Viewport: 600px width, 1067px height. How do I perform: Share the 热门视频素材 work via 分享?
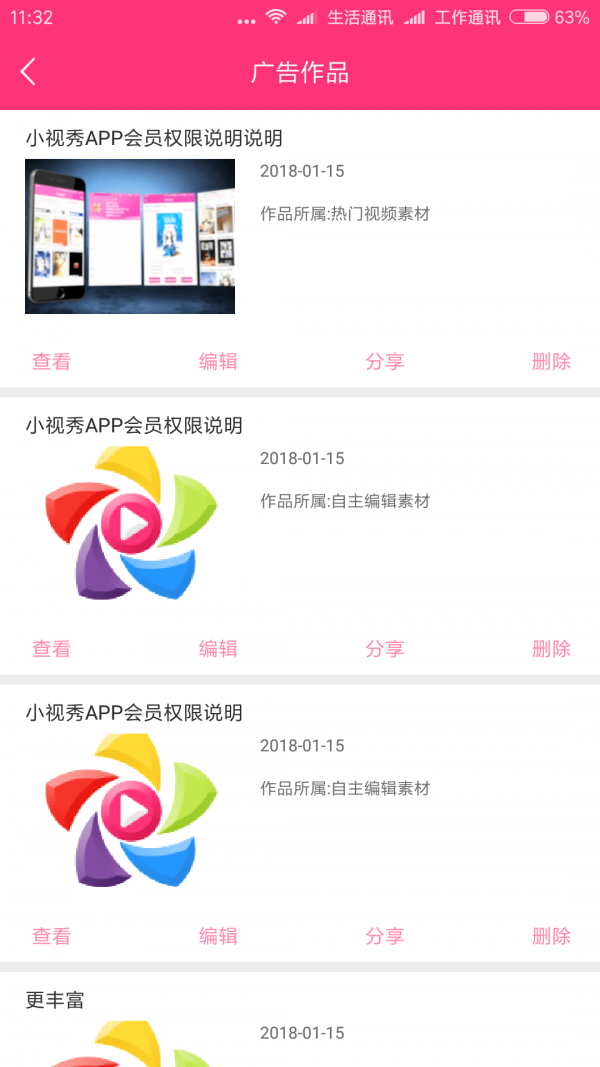[385, 362]
